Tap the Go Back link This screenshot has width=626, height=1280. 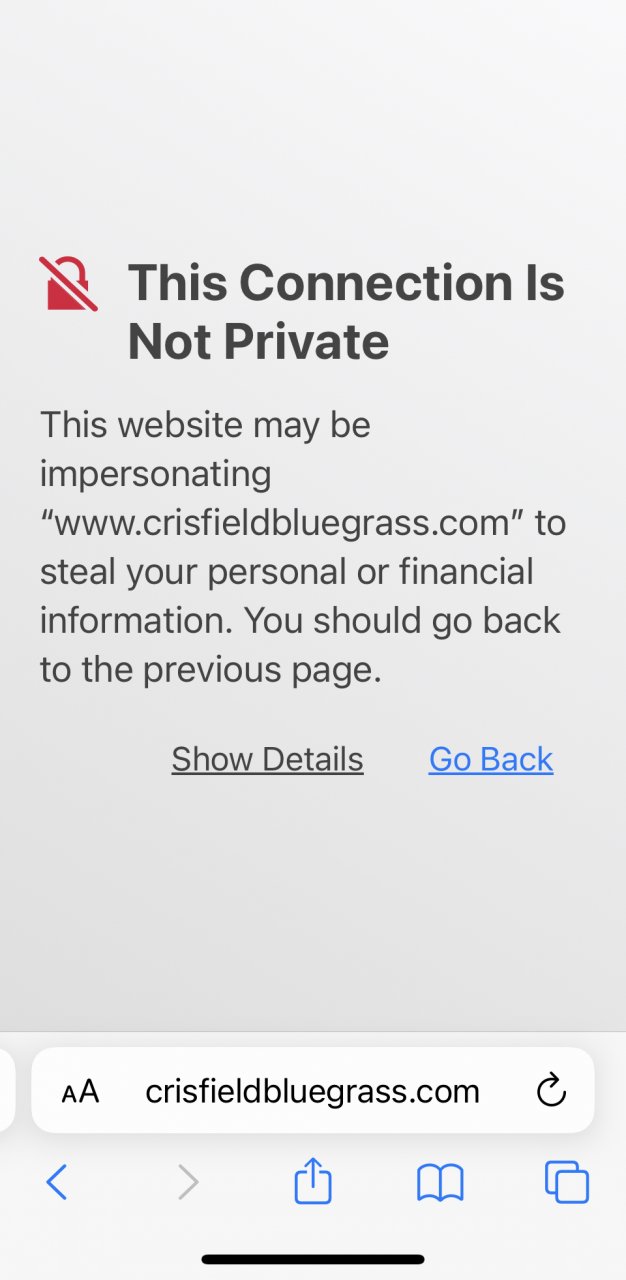click(x=491, y=760)
